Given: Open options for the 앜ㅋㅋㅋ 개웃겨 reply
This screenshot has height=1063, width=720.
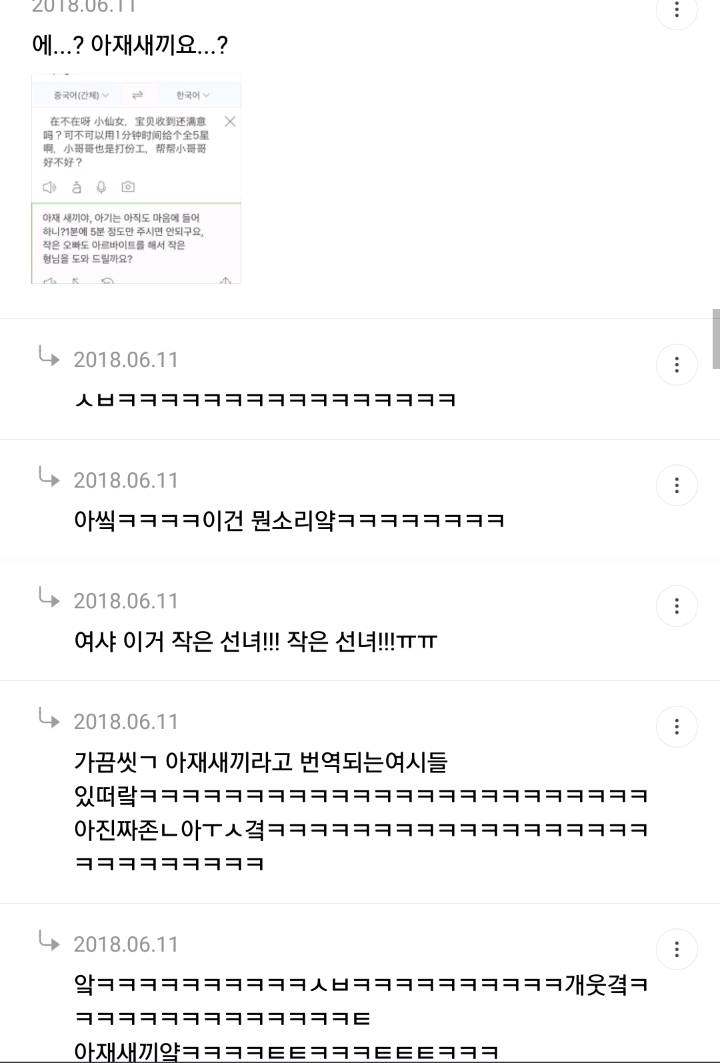Looking at the screenshot, I should coord(677,949).
